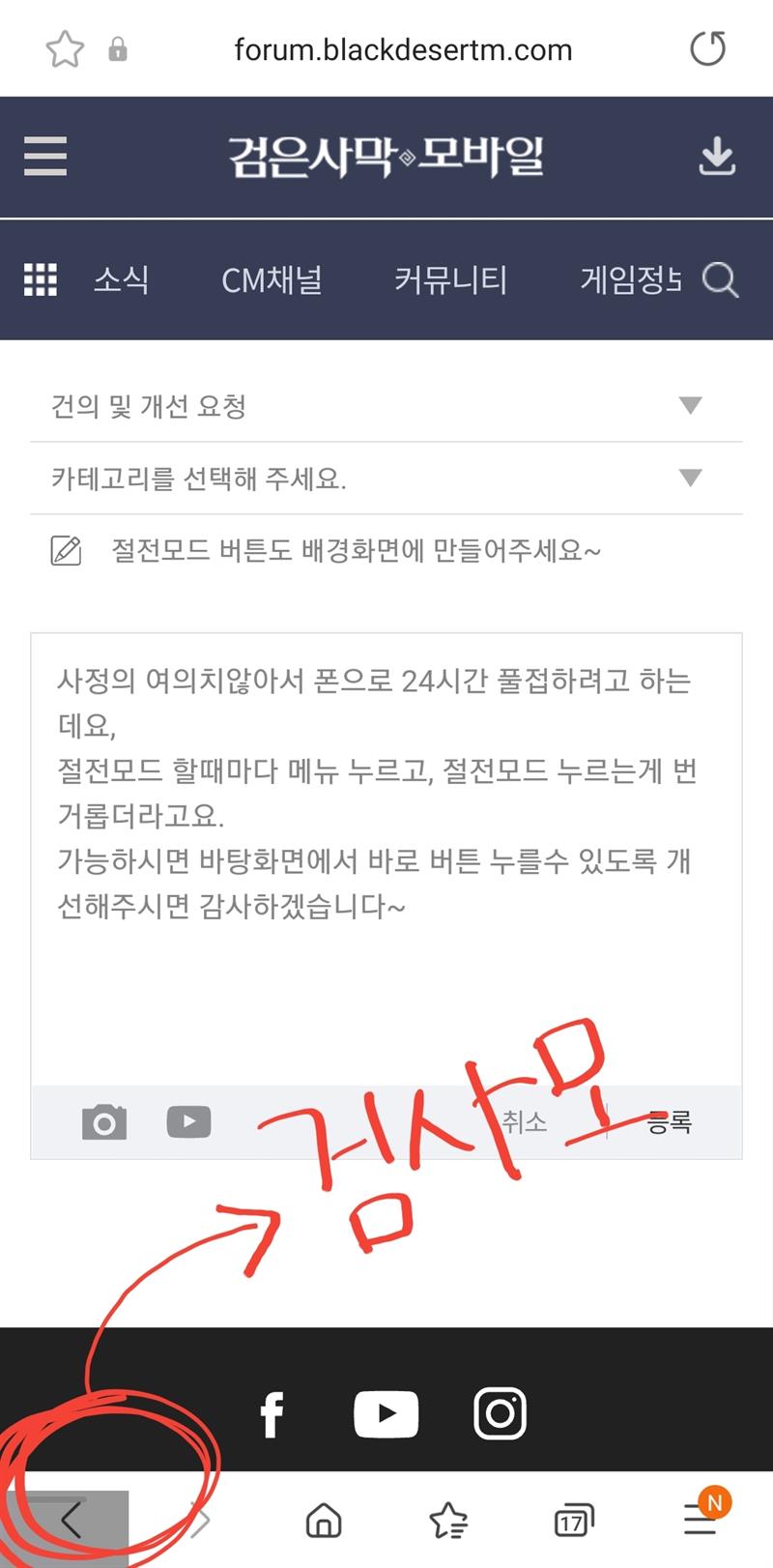Edit the post title field

pyautogui.click(x=386, y=551)
